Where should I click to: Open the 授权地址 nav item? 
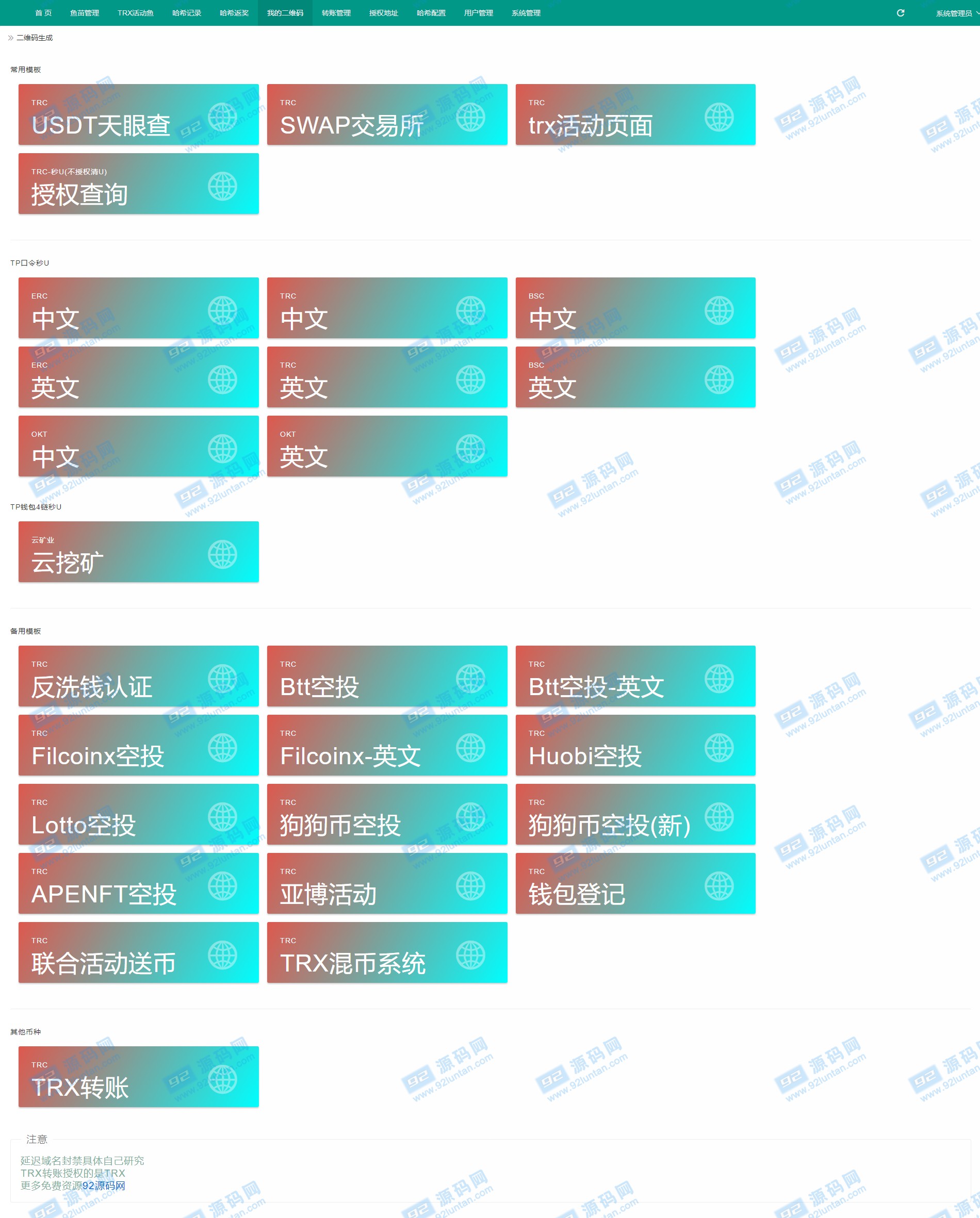point(383,13)
